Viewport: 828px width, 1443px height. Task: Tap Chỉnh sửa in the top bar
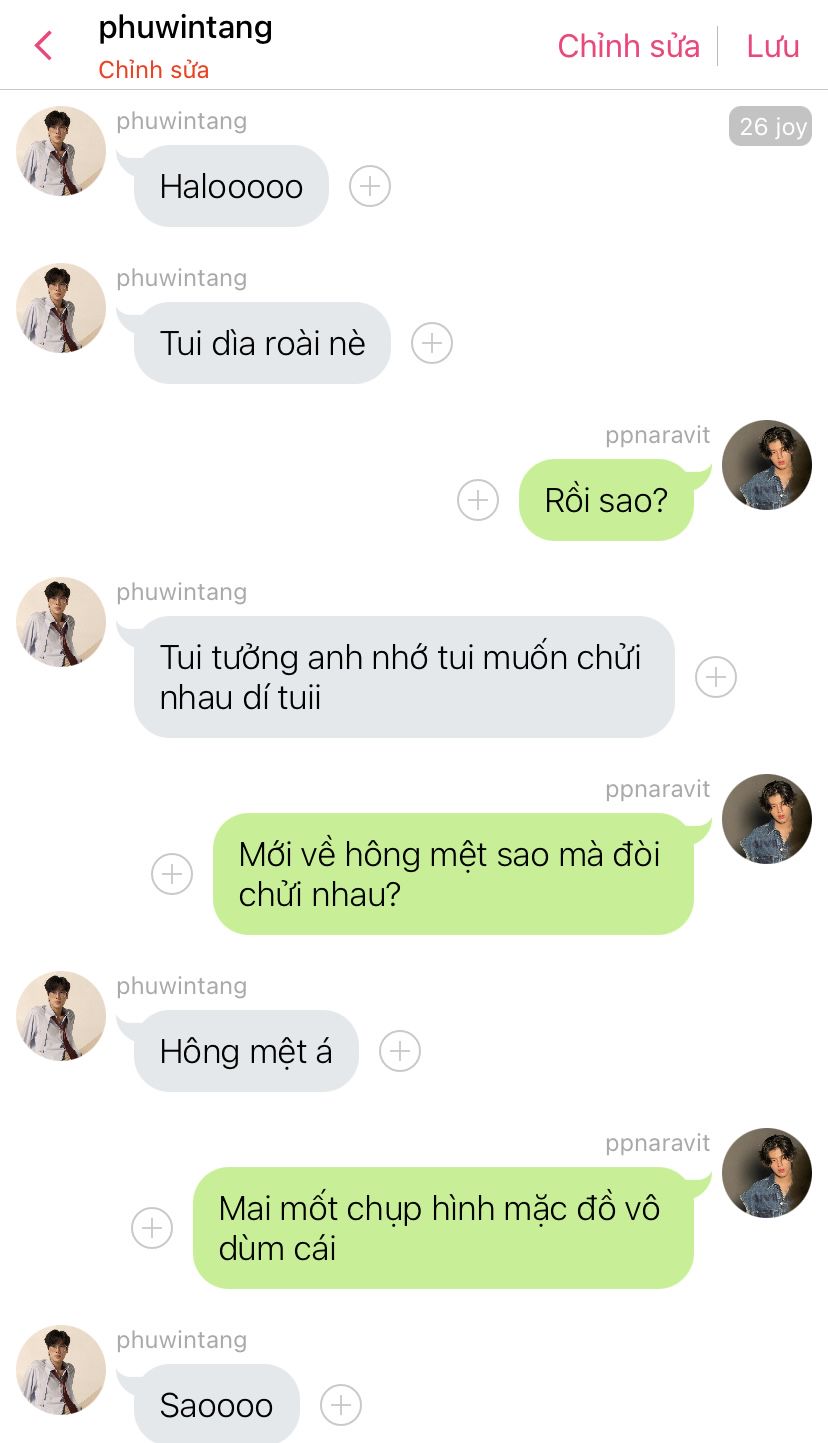click(628, 46)
